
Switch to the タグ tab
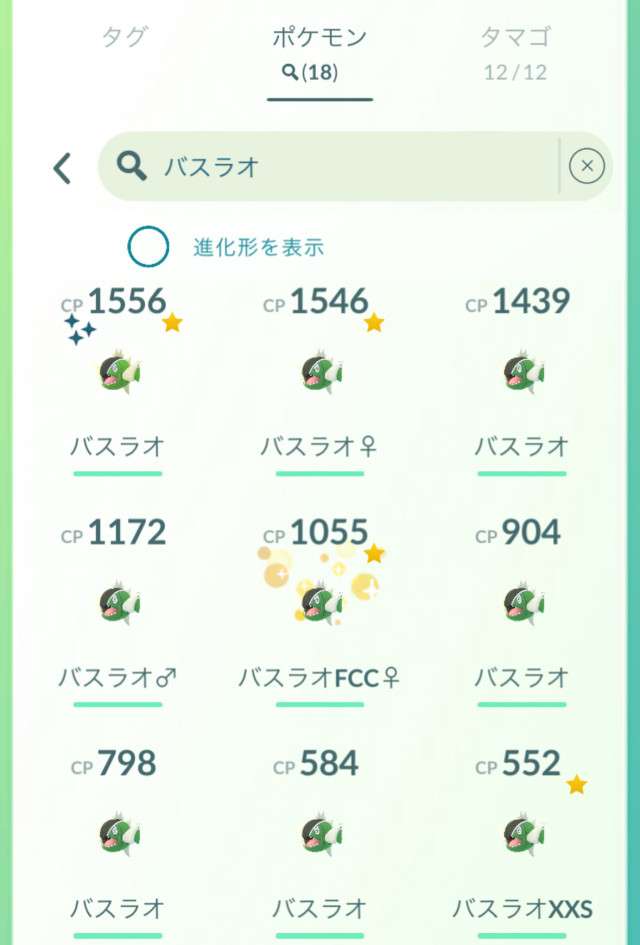point(125,38)
